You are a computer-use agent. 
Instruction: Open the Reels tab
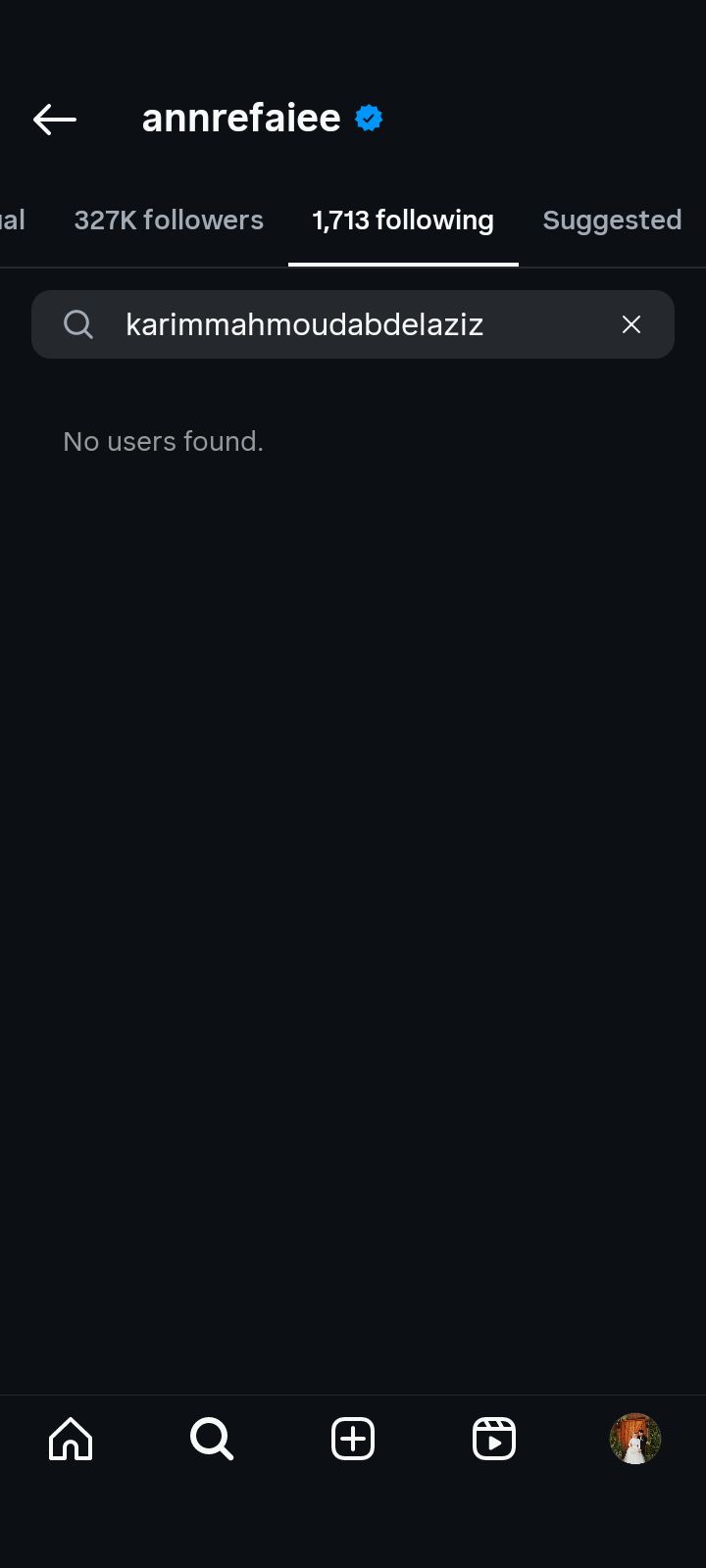click(x=494, y=1439)
